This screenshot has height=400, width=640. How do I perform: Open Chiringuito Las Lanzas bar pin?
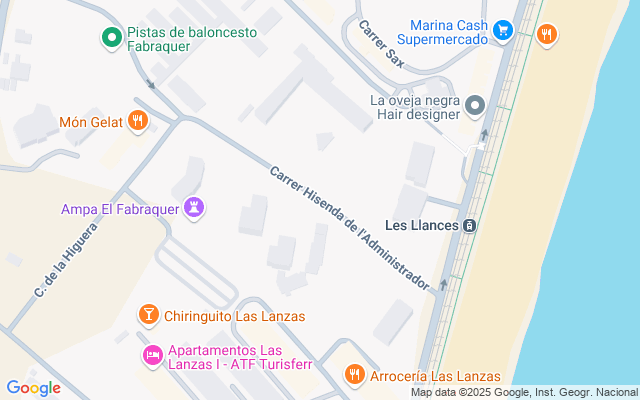[148, 316]
